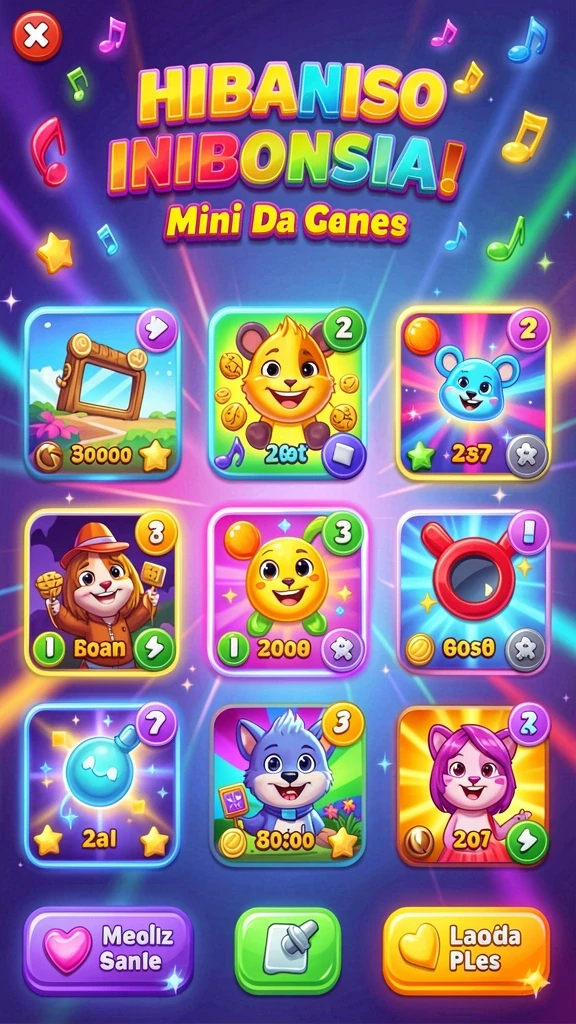Play the yellow smiley blob game
This screenshot has height=1024, width=576.
point(287,592)
